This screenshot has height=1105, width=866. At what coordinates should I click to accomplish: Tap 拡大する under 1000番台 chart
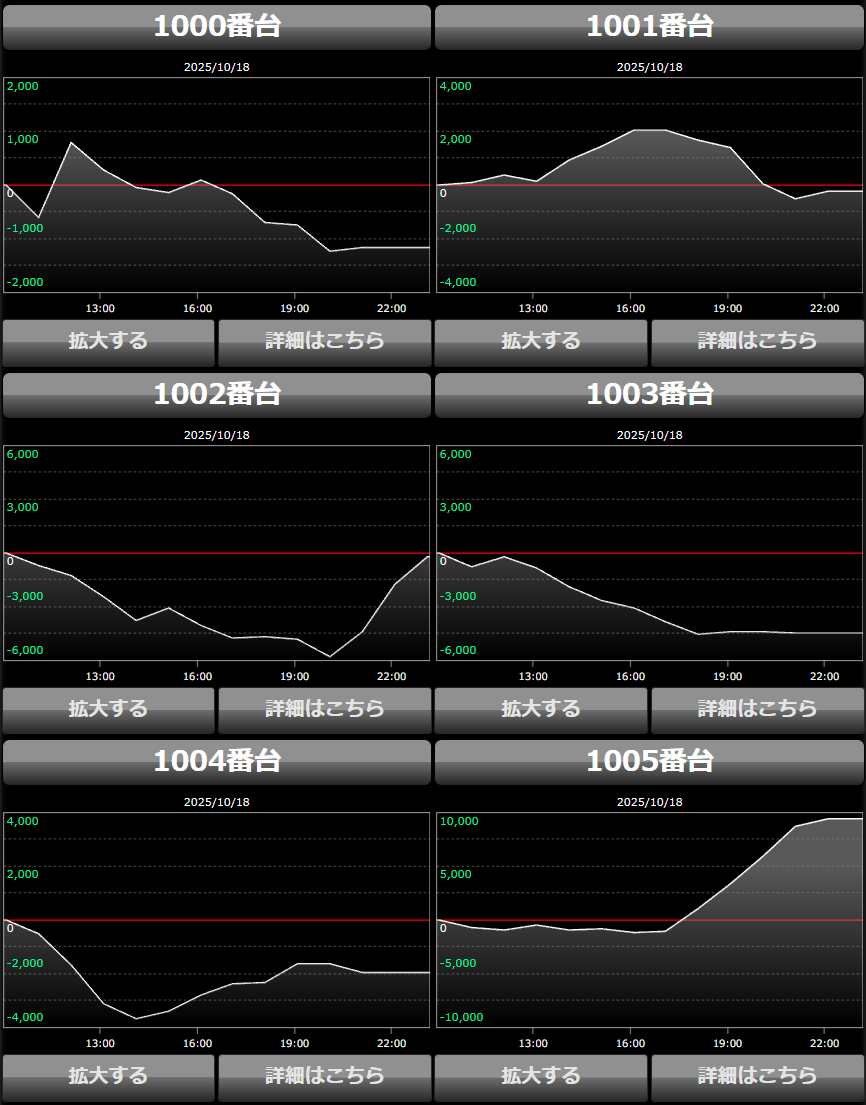pyautogui.click(x=108, y=342)
